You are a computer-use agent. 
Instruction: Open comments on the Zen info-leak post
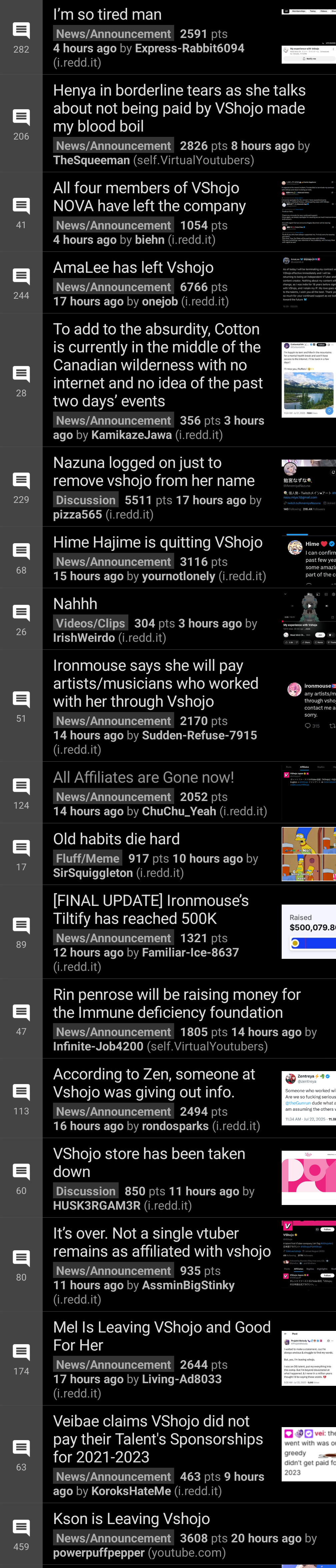pos(21,1099)
